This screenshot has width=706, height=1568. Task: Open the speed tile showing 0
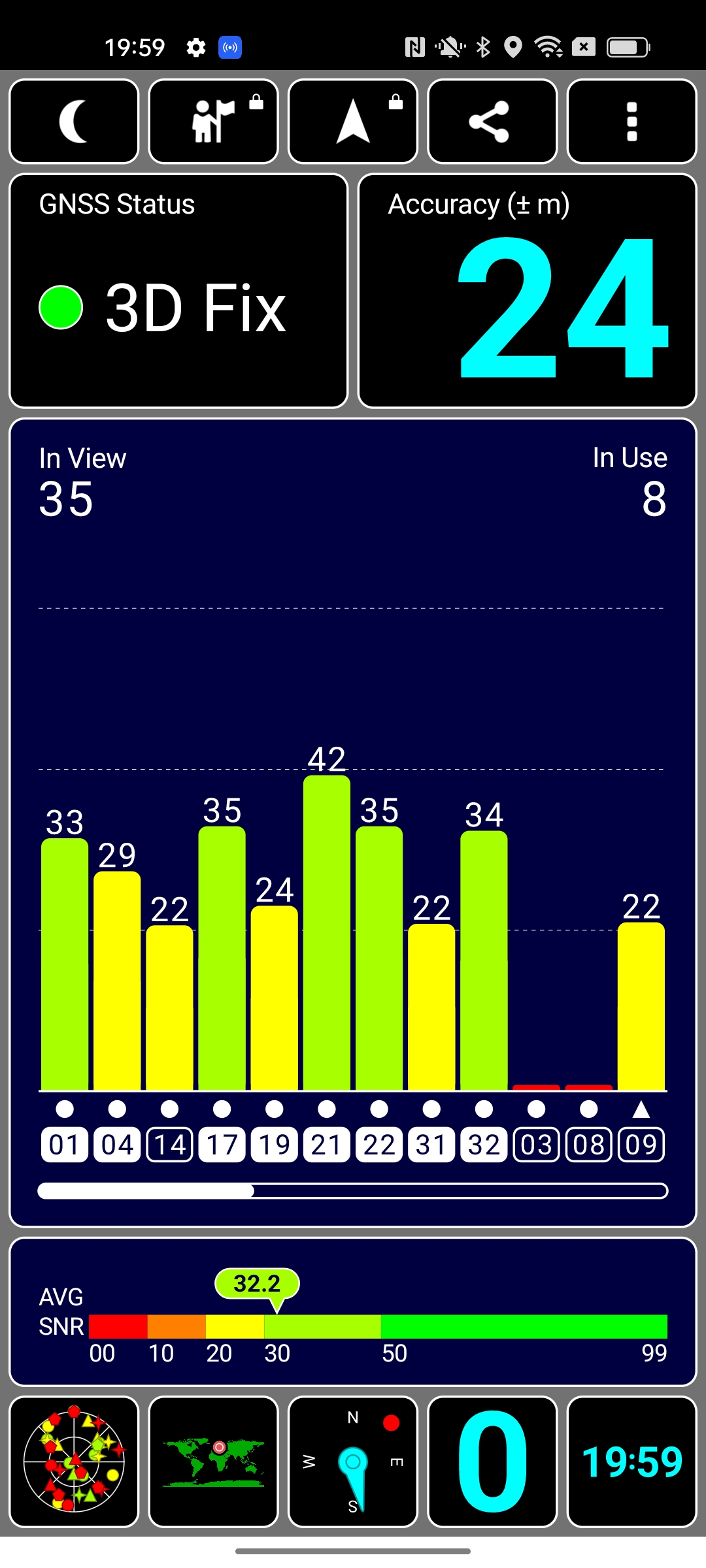pos(492,1462)
